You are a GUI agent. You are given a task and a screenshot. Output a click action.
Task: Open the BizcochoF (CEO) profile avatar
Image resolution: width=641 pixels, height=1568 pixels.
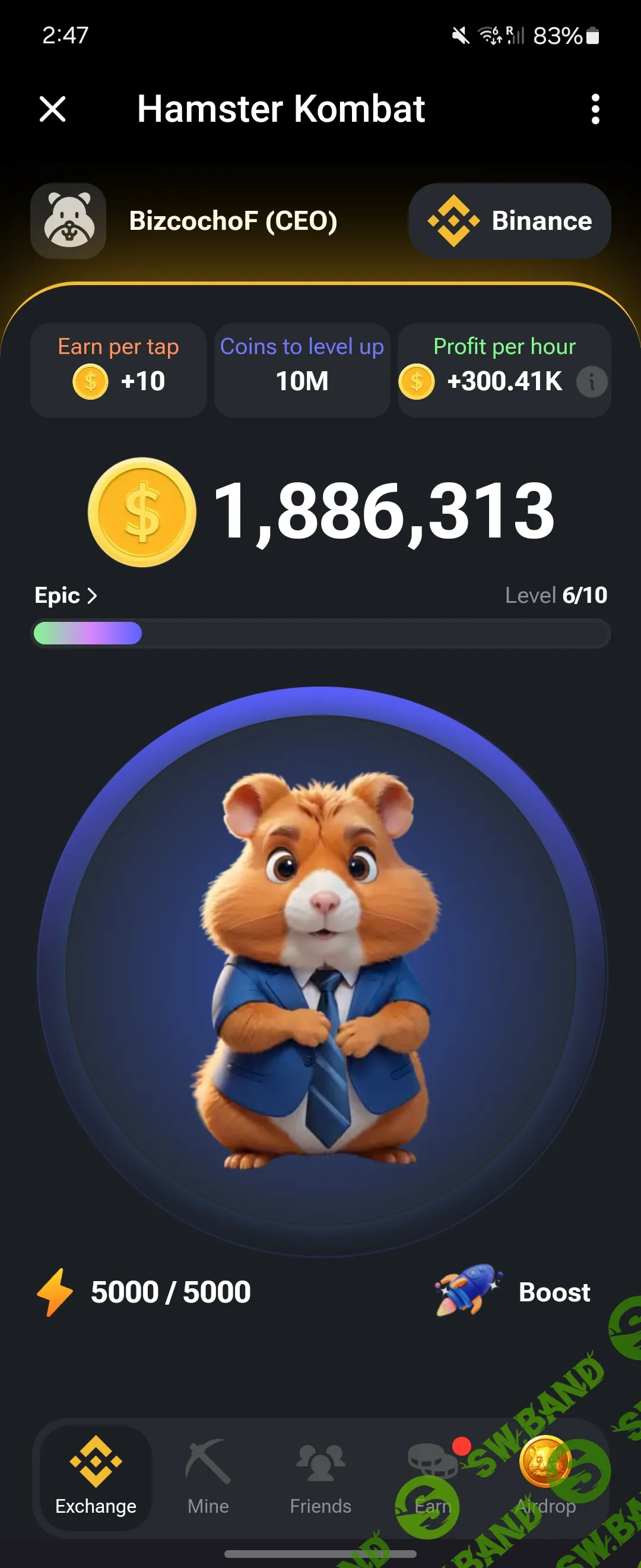coord(68,221)
